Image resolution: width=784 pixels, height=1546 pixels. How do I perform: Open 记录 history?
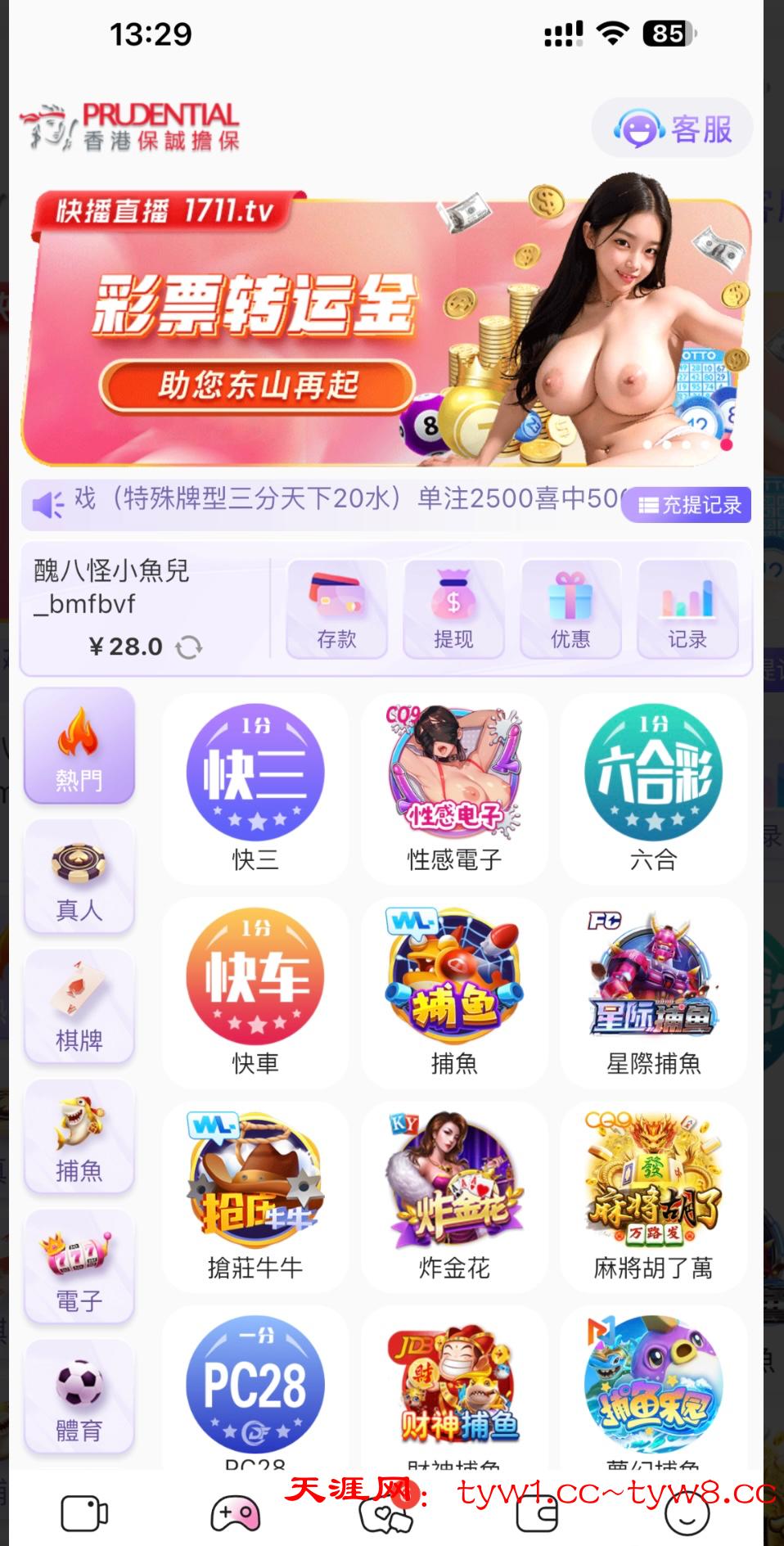[687, 609]
